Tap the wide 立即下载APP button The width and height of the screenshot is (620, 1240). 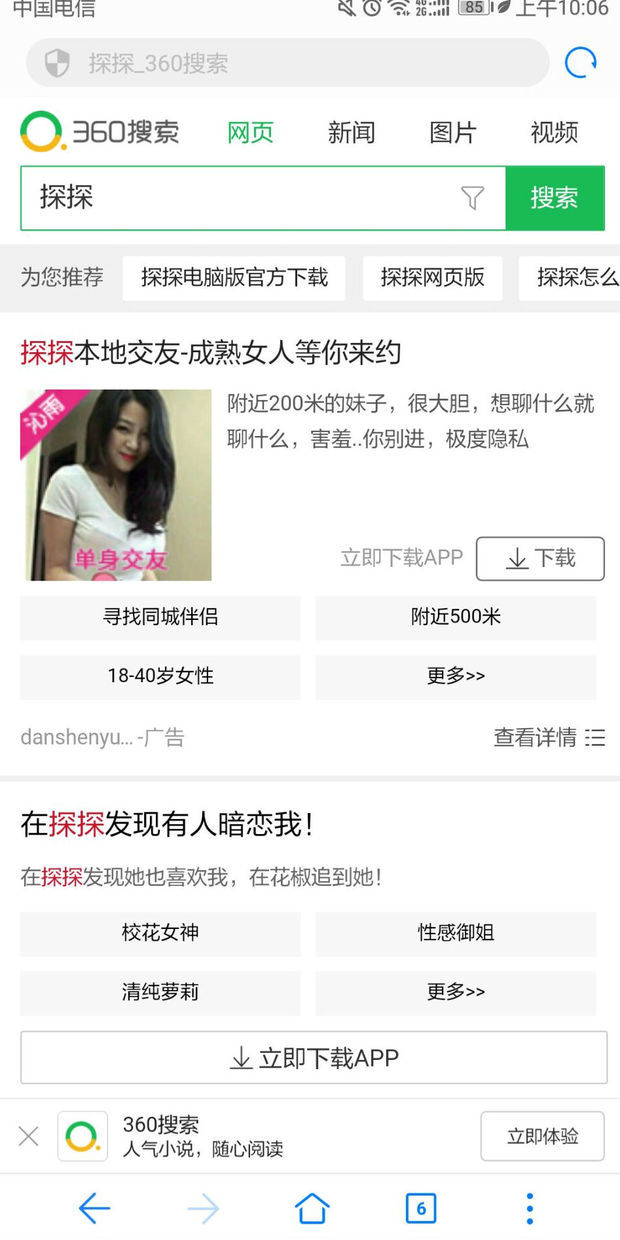coord(313,1058)
